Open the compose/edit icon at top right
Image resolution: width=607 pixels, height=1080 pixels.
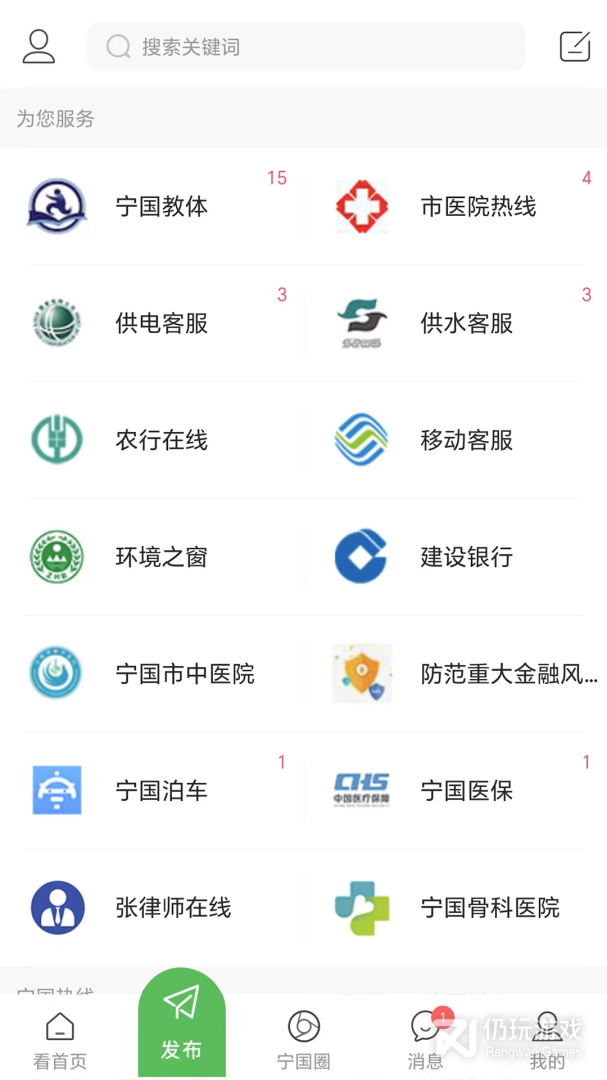574,46
